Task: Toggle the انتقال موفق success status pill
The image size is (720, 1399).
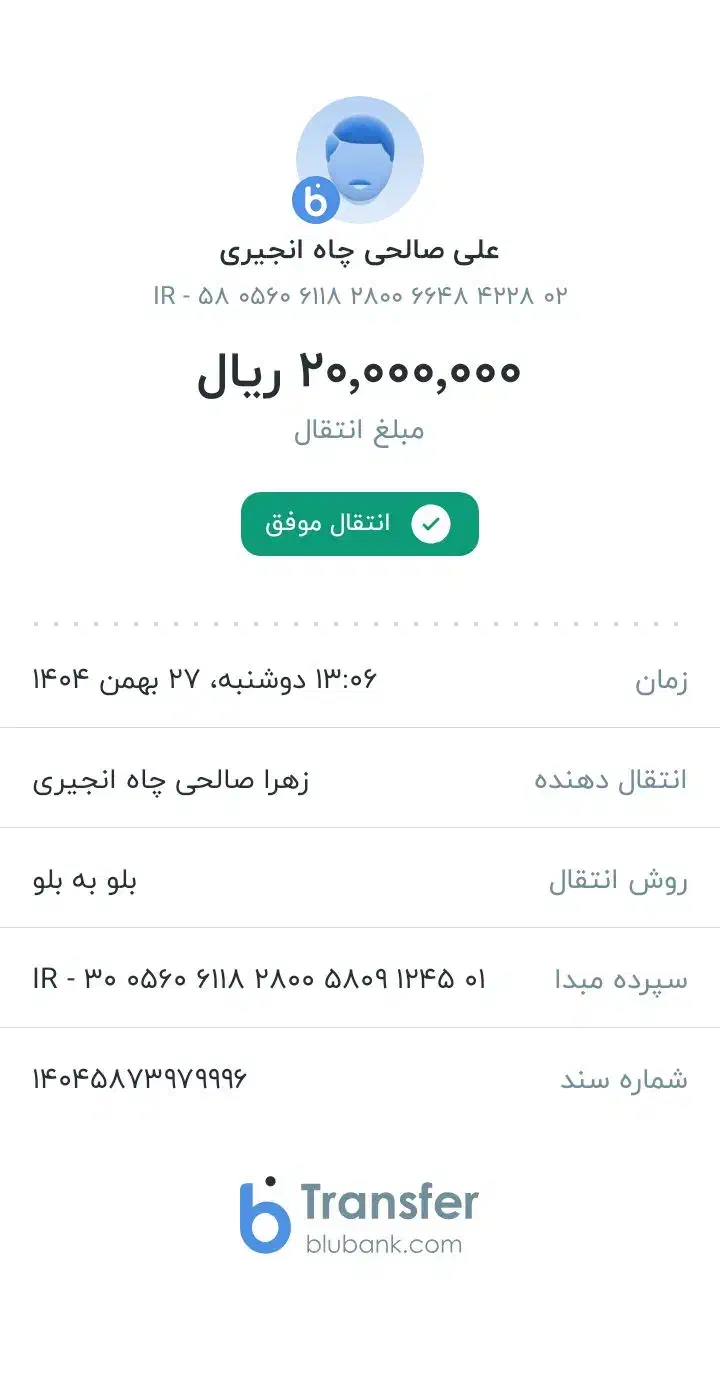Action: click(x=359, y=523)
